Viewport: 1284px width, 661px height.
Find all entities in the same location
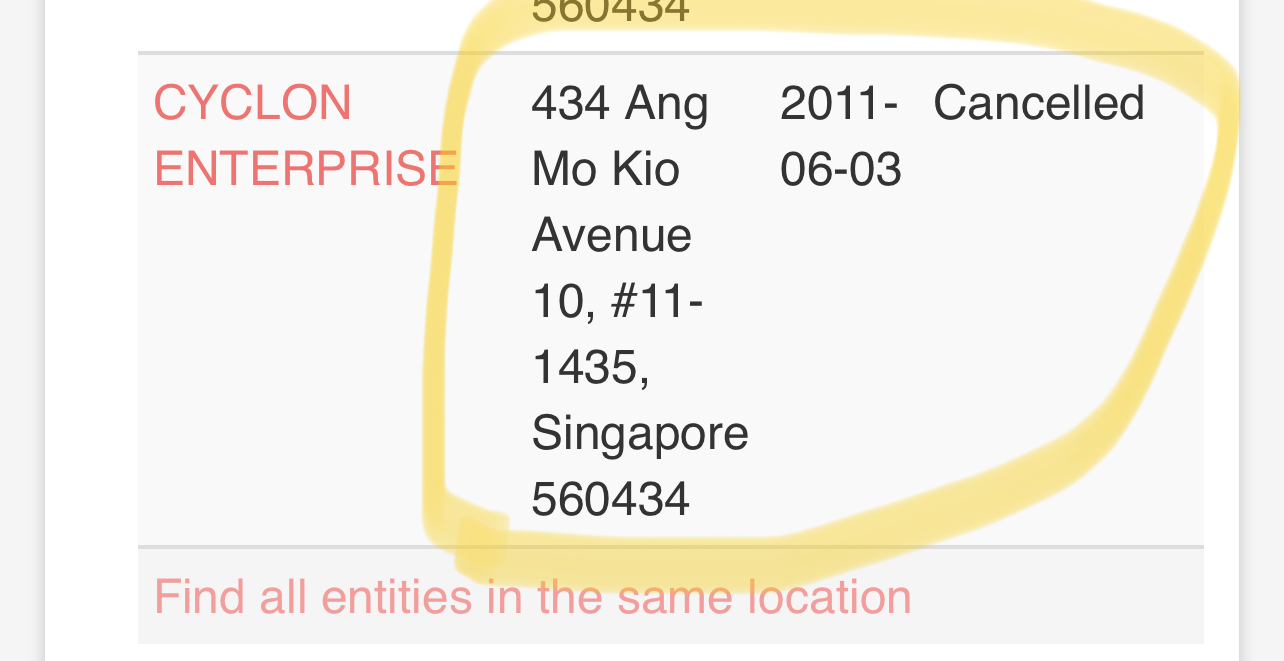(x=532, y=598)
